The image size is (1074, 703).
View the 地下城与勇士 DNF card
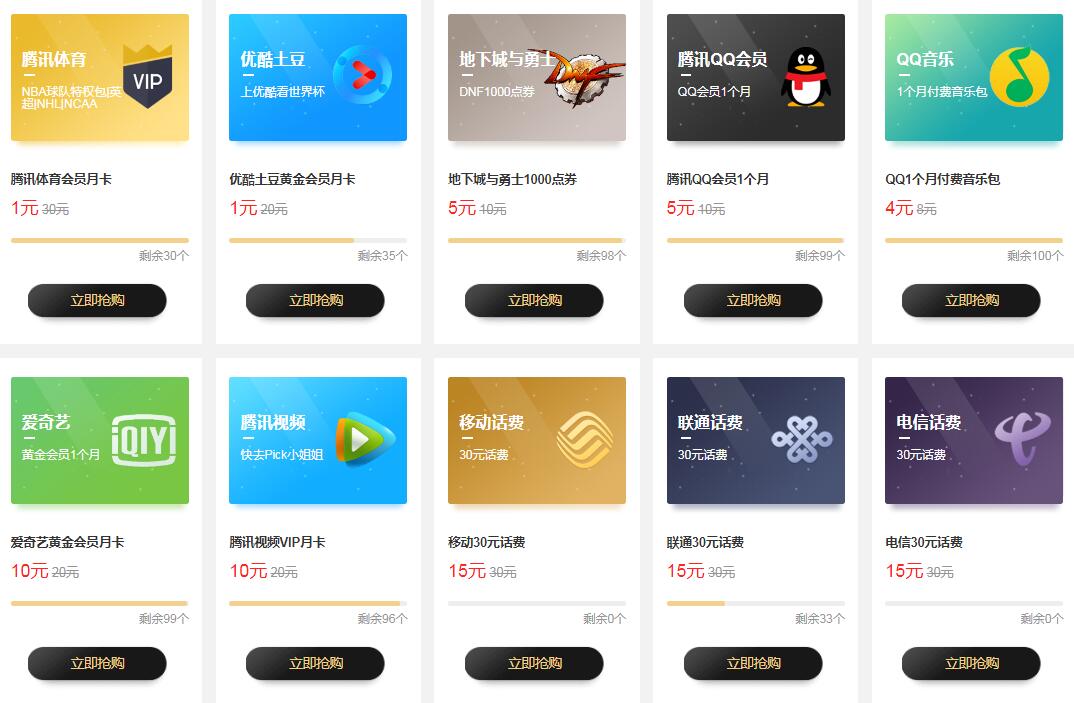(537, 78)
